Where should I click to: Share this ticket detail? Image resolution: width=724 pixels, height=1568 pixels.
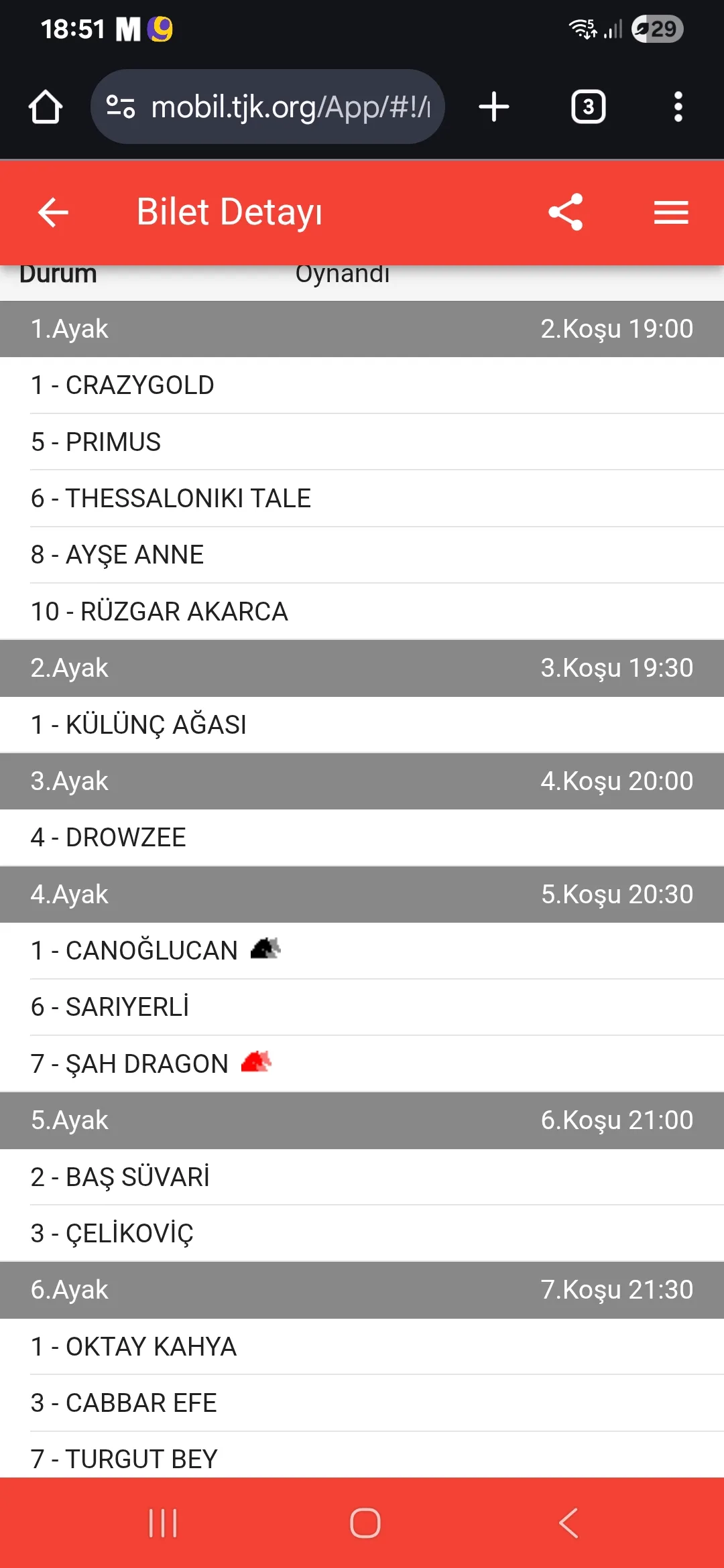[x=565, y=212]
